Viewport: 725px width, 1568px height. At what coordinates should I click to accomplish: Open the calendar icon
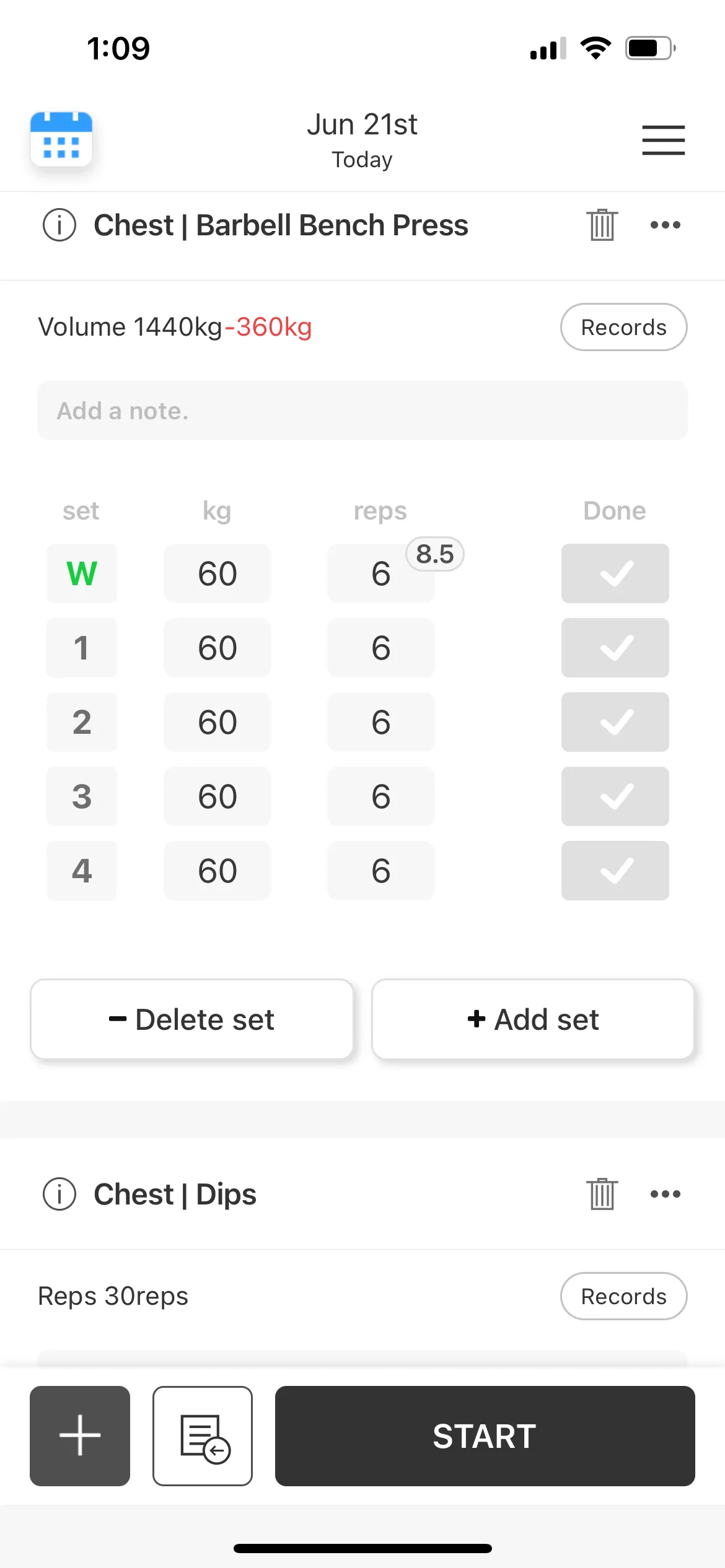tap(61, 139)
